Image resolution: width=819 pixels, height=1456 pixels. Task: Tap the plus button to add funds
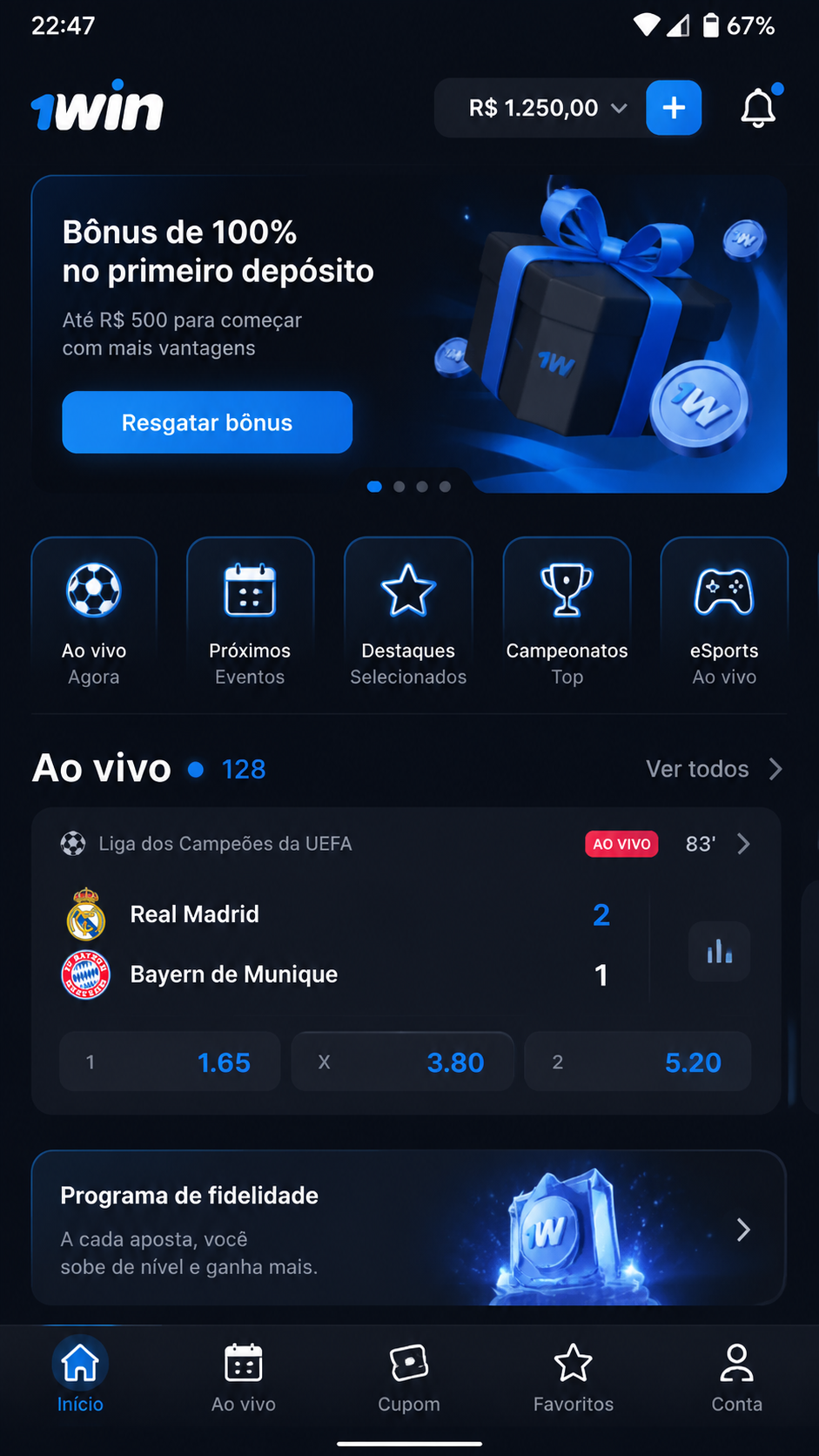pos(674,108)
